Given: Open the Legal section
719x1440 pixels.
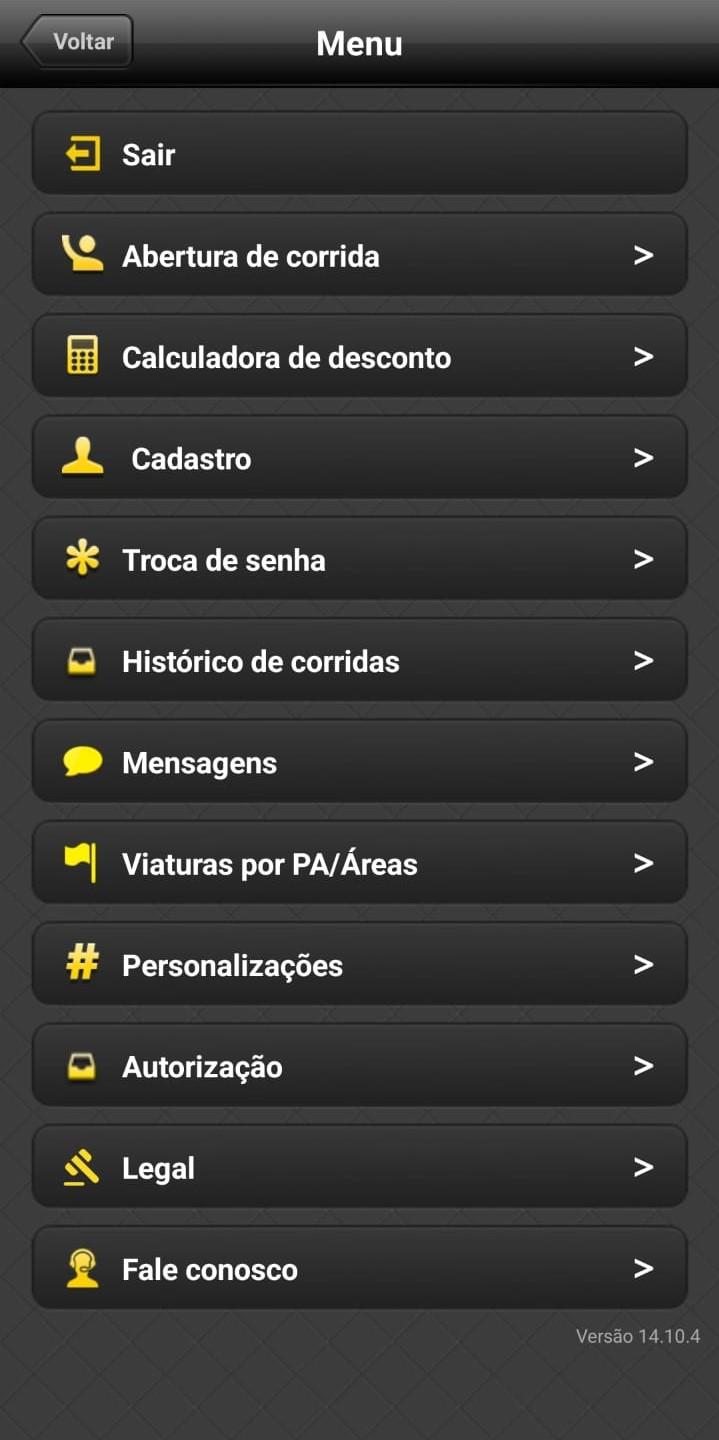Looking at the screenshot, I should point(359,1167).
